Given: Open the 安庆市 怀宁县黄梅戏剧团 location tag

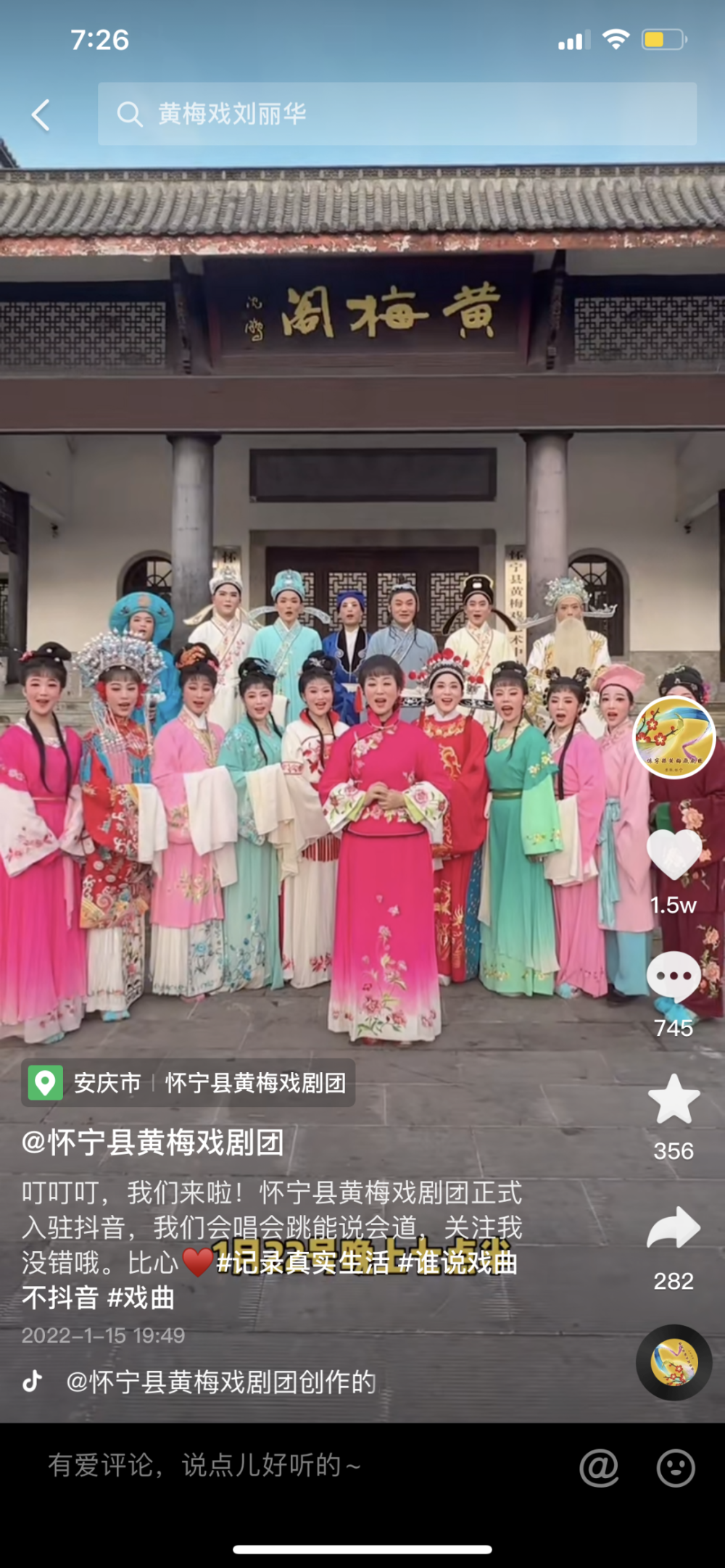Looking at the screenshot, I should coord(188,1083).
